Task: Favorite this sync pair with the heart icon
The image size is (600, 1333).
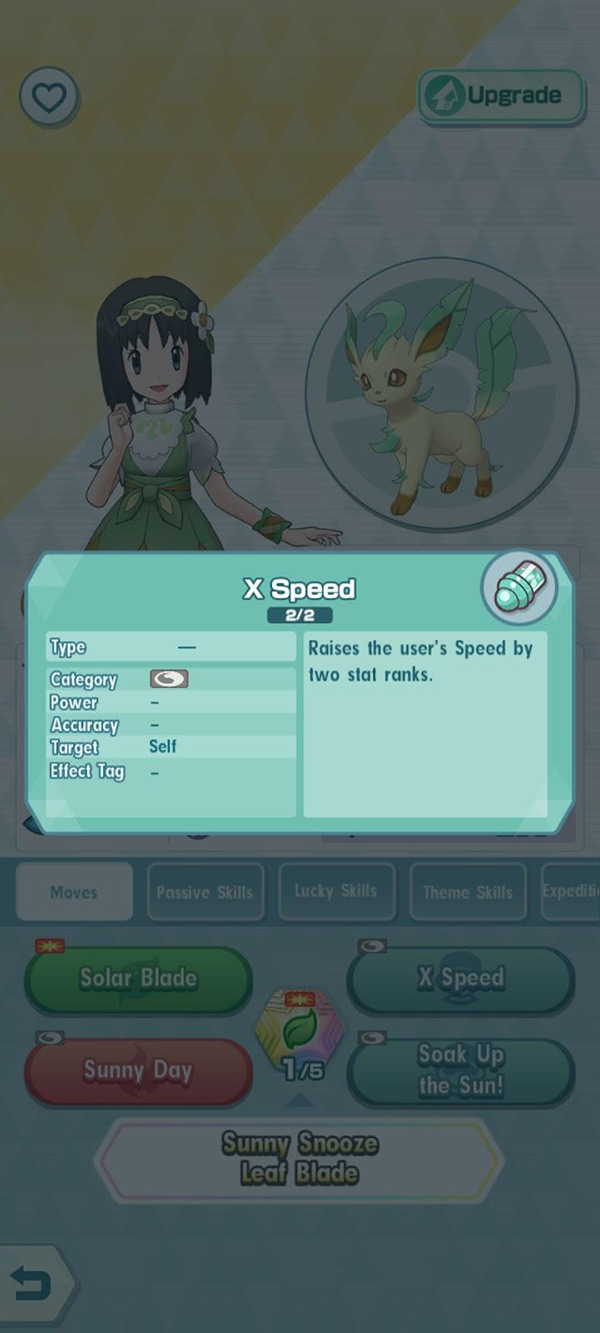Action: coord(49,97)
